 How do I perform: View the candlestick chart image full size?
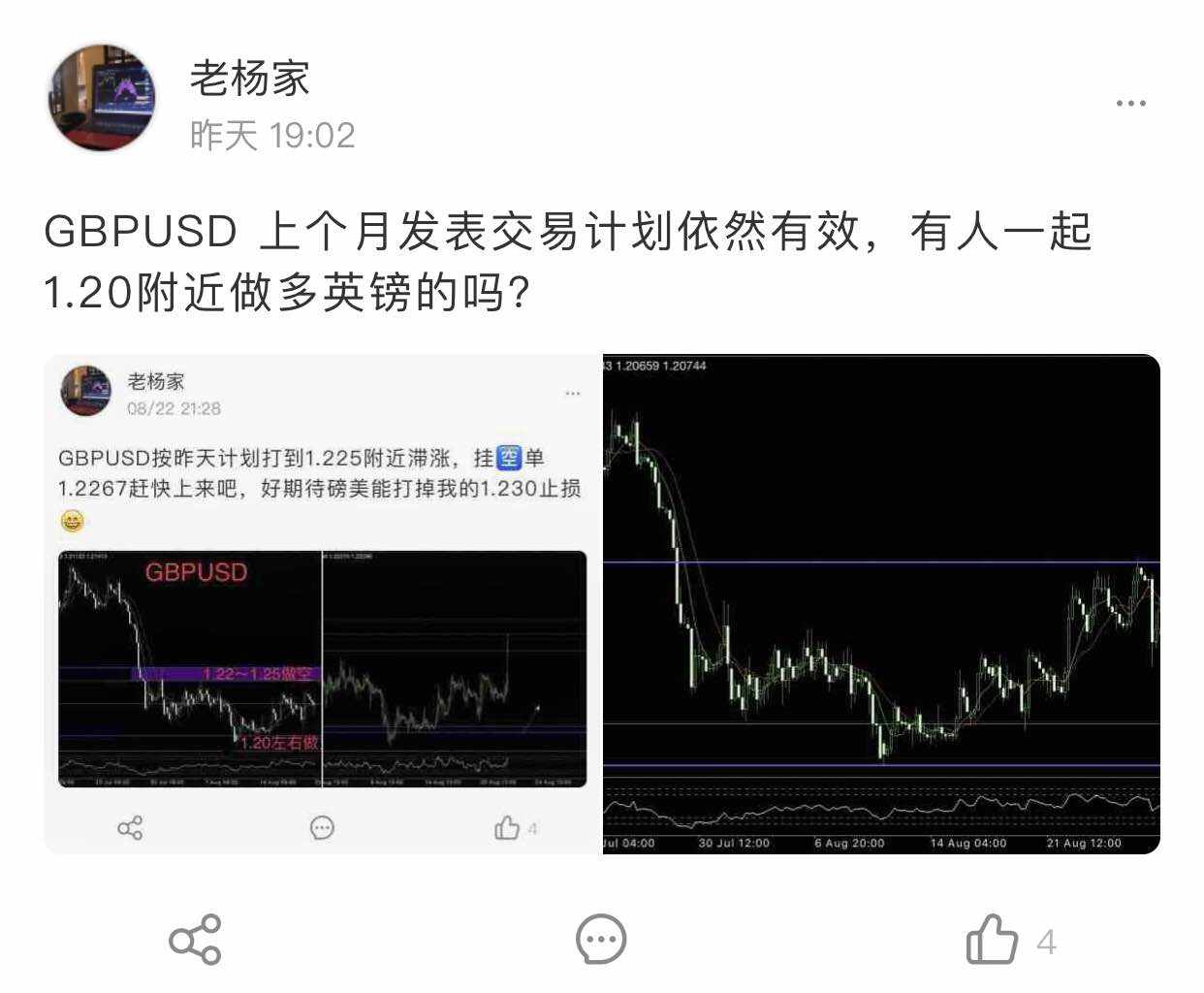tap(881, 604)
